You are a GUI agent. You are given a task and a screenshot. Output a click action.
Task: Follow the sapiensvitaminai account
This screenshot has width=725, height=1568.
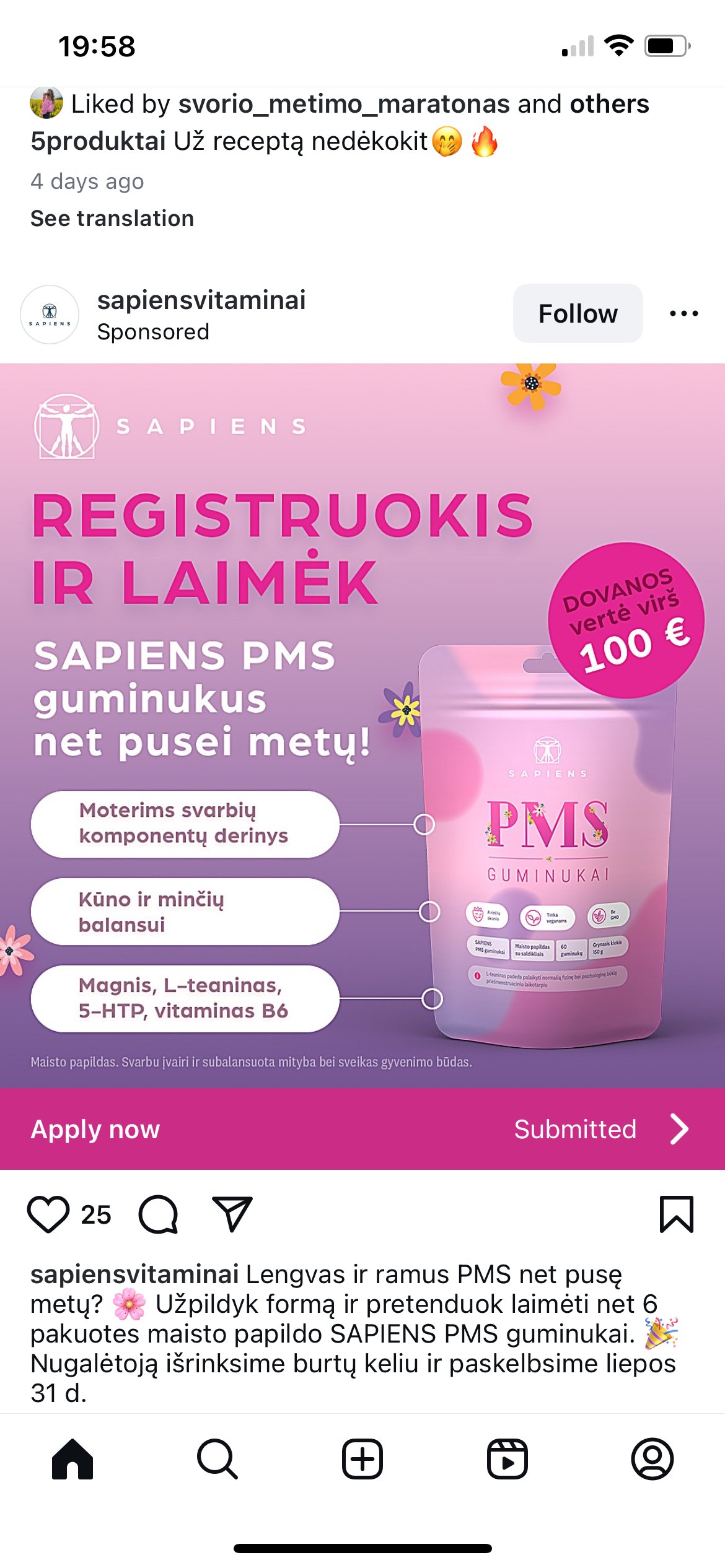click(578, 313)
